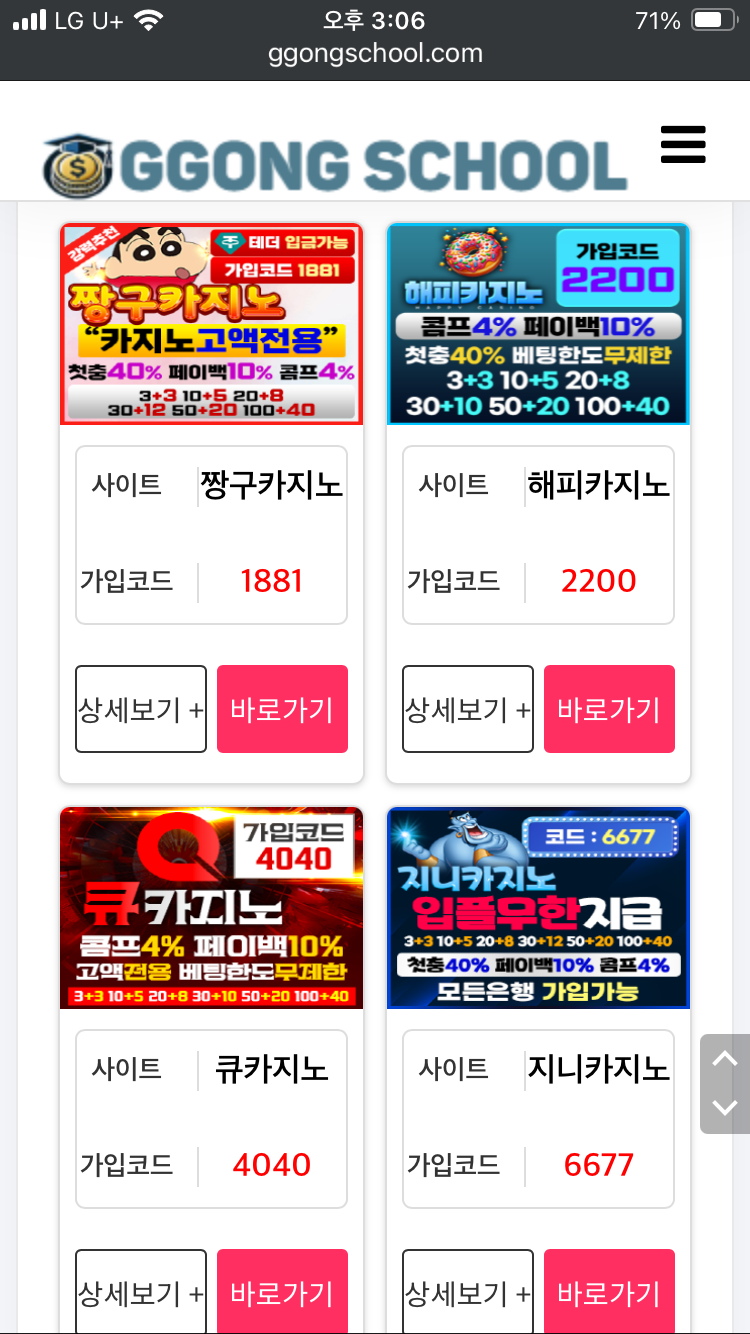Open 짱구카지노 banner image
Viewport: 750px width, 1334px height.
pos(211,324)
